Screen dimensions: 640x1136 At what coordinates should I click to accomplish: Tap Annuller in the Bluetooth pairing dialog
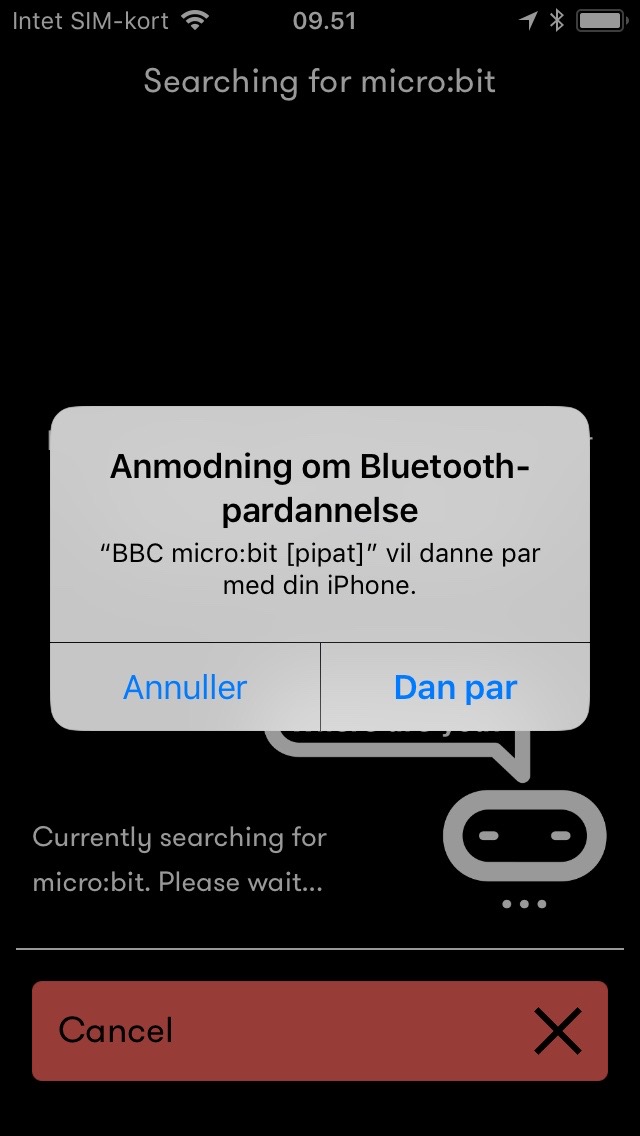pyautogui.click(x=185, y=687)
